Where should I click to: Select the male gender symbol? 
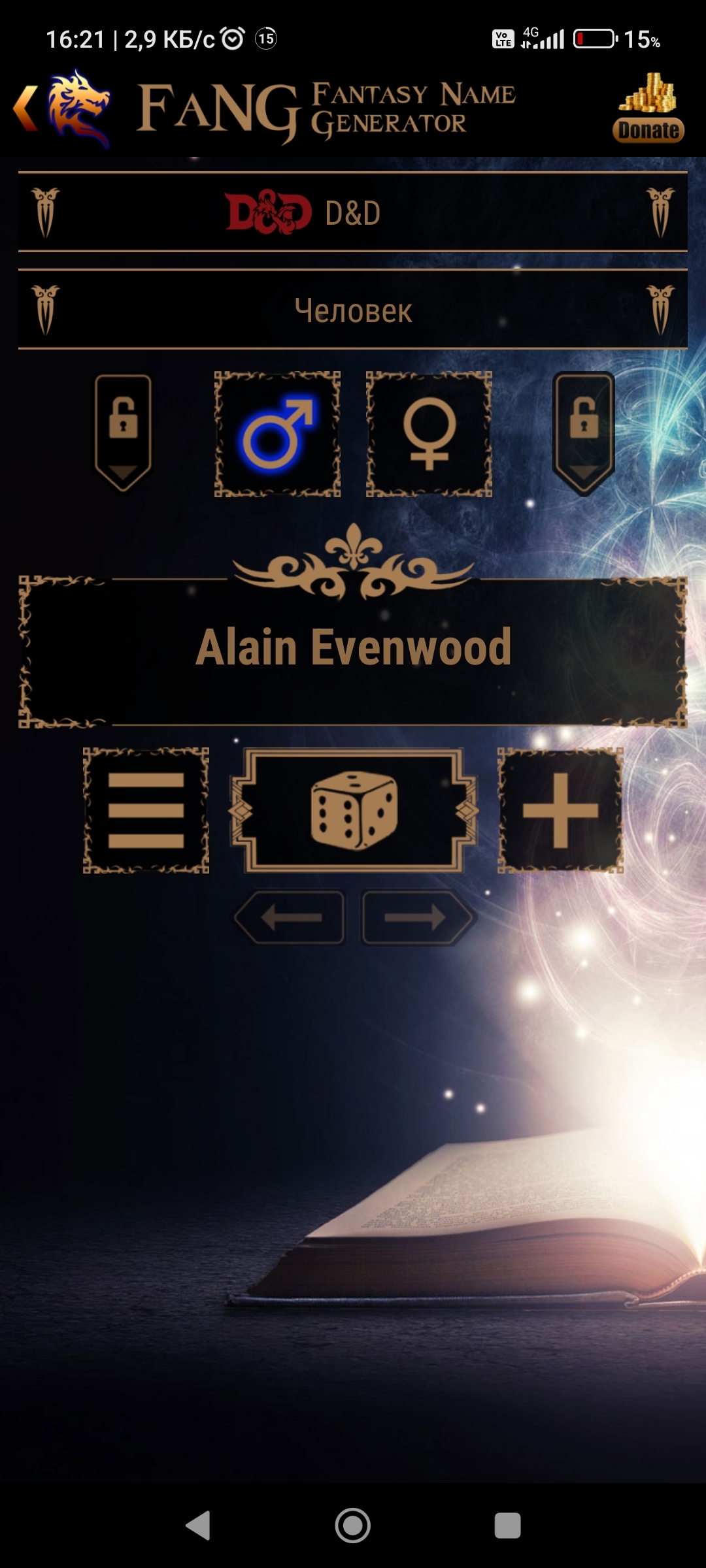tap(277, 434)
